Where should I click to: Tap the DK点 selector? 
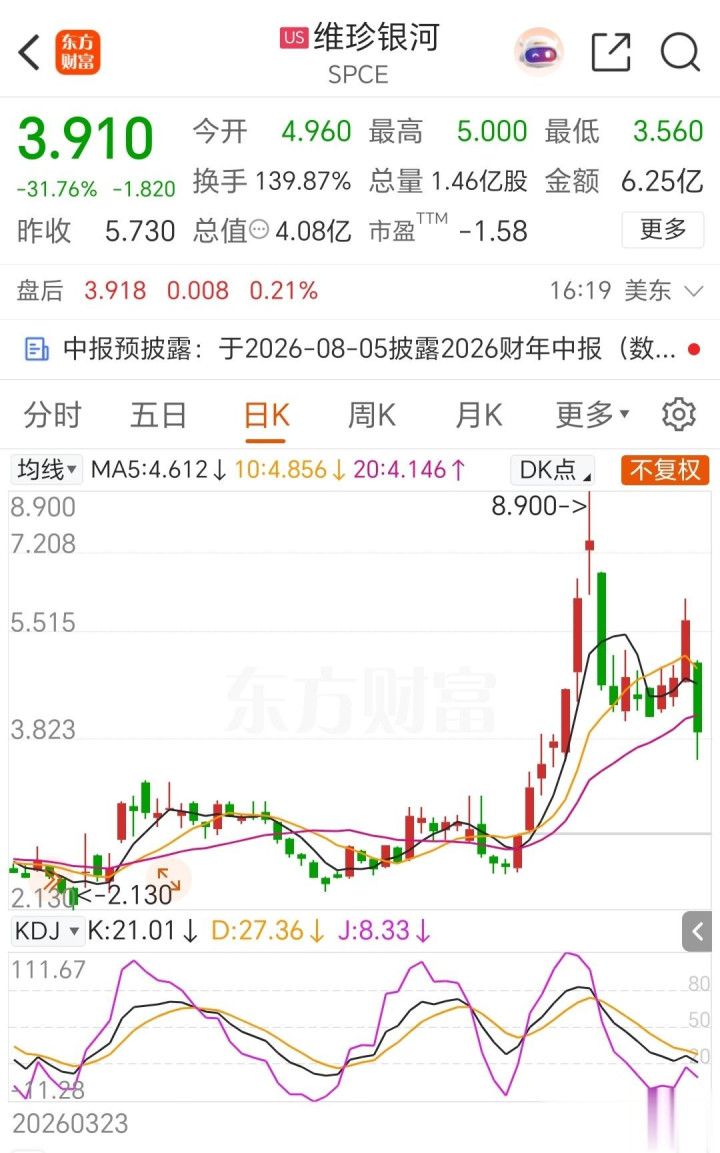pos(552,469)
